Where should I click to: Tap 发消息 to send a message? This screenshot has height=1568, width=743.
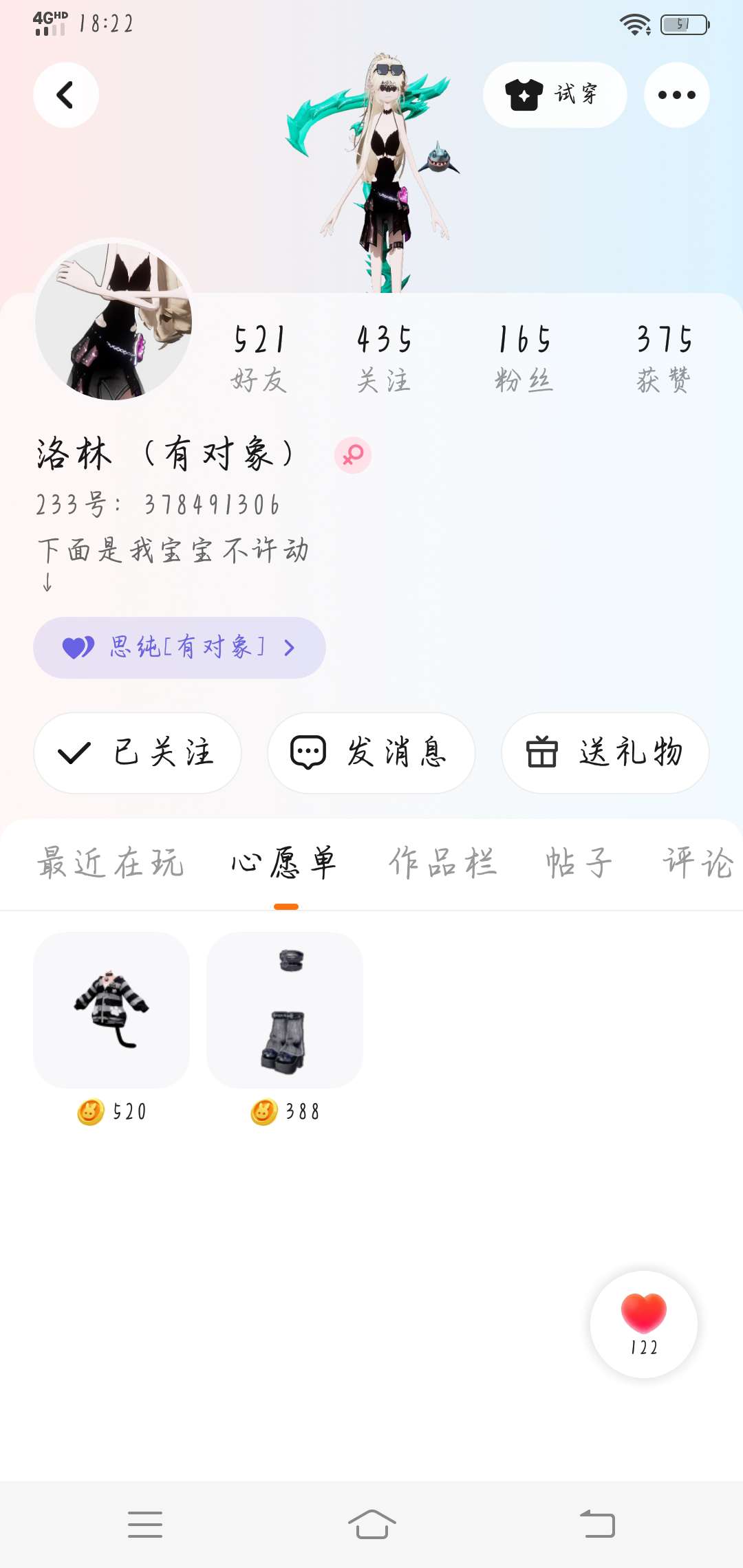click(x=371, y=752)
